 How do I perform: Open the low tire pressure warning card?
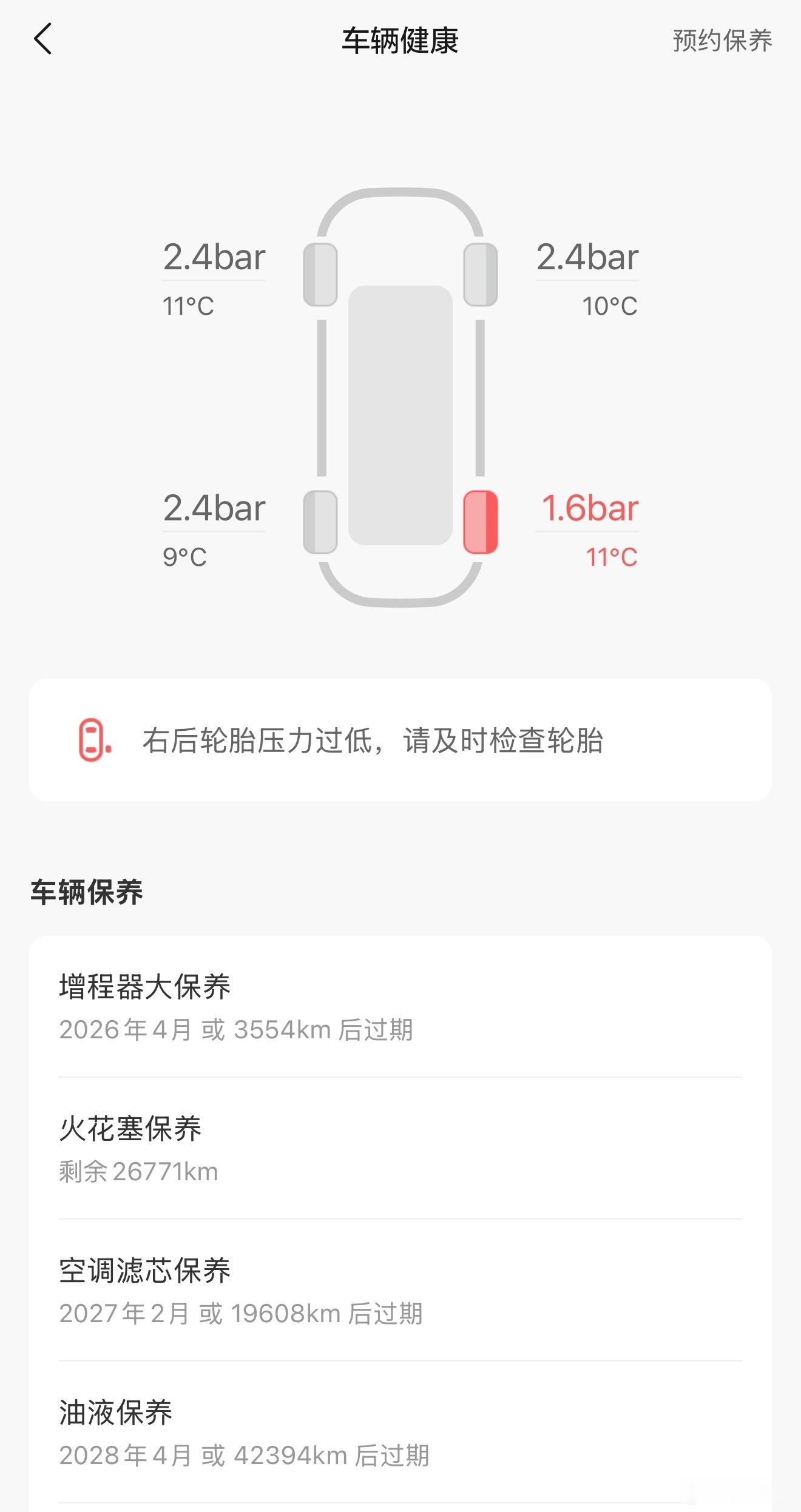[400, 740]
